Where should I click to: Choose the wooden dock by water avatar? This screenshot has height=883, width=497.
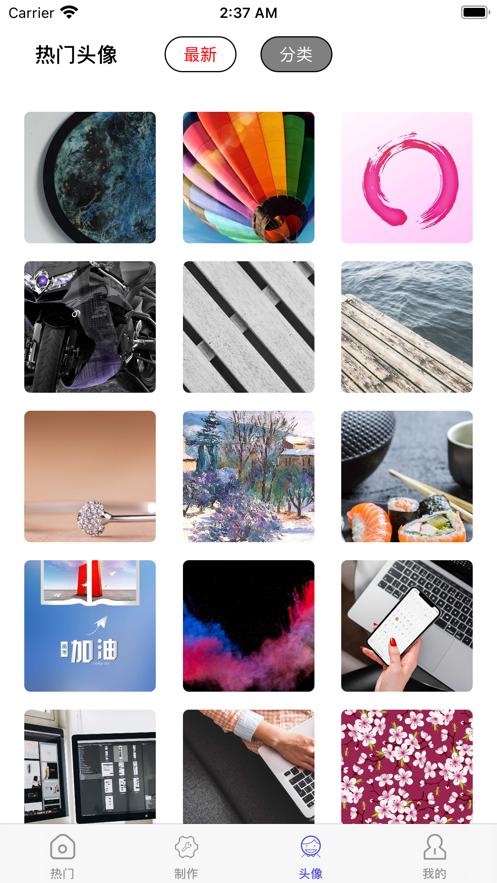pyautogui.click(x=407, y=327)
